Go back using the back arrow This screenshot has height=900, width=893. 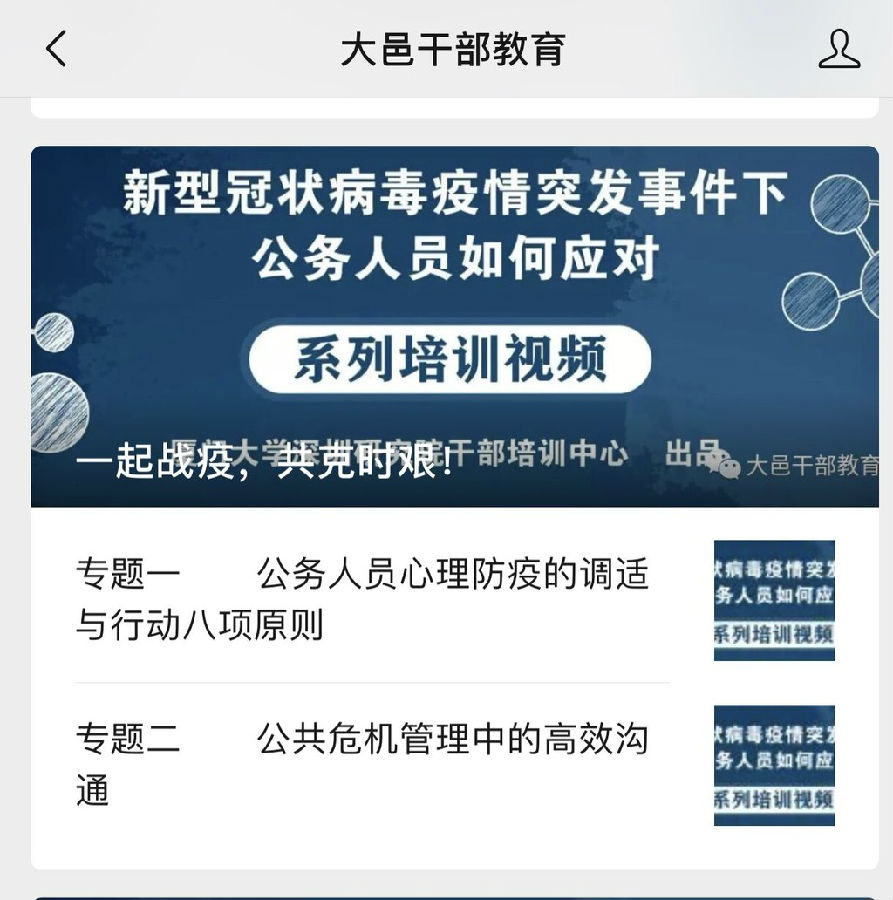[x=56, y=49]
